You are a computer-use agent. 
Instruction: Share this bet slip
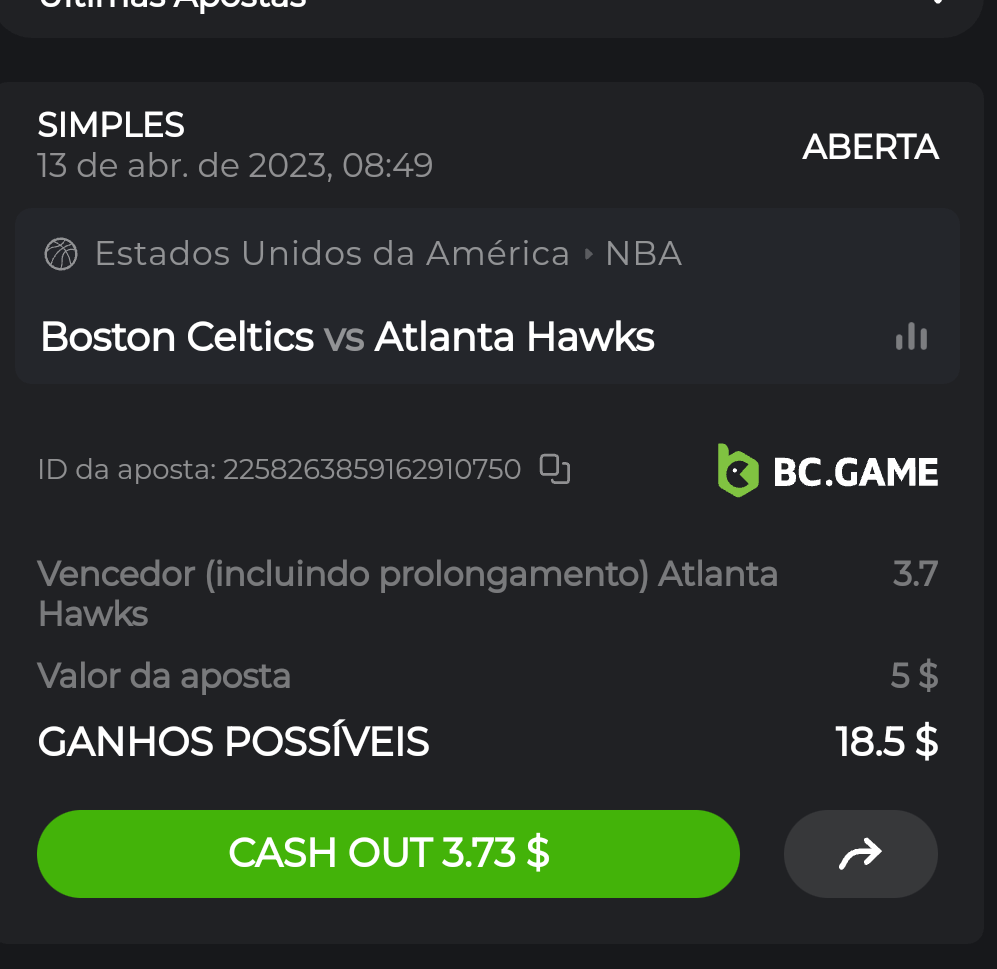(860, 853)
